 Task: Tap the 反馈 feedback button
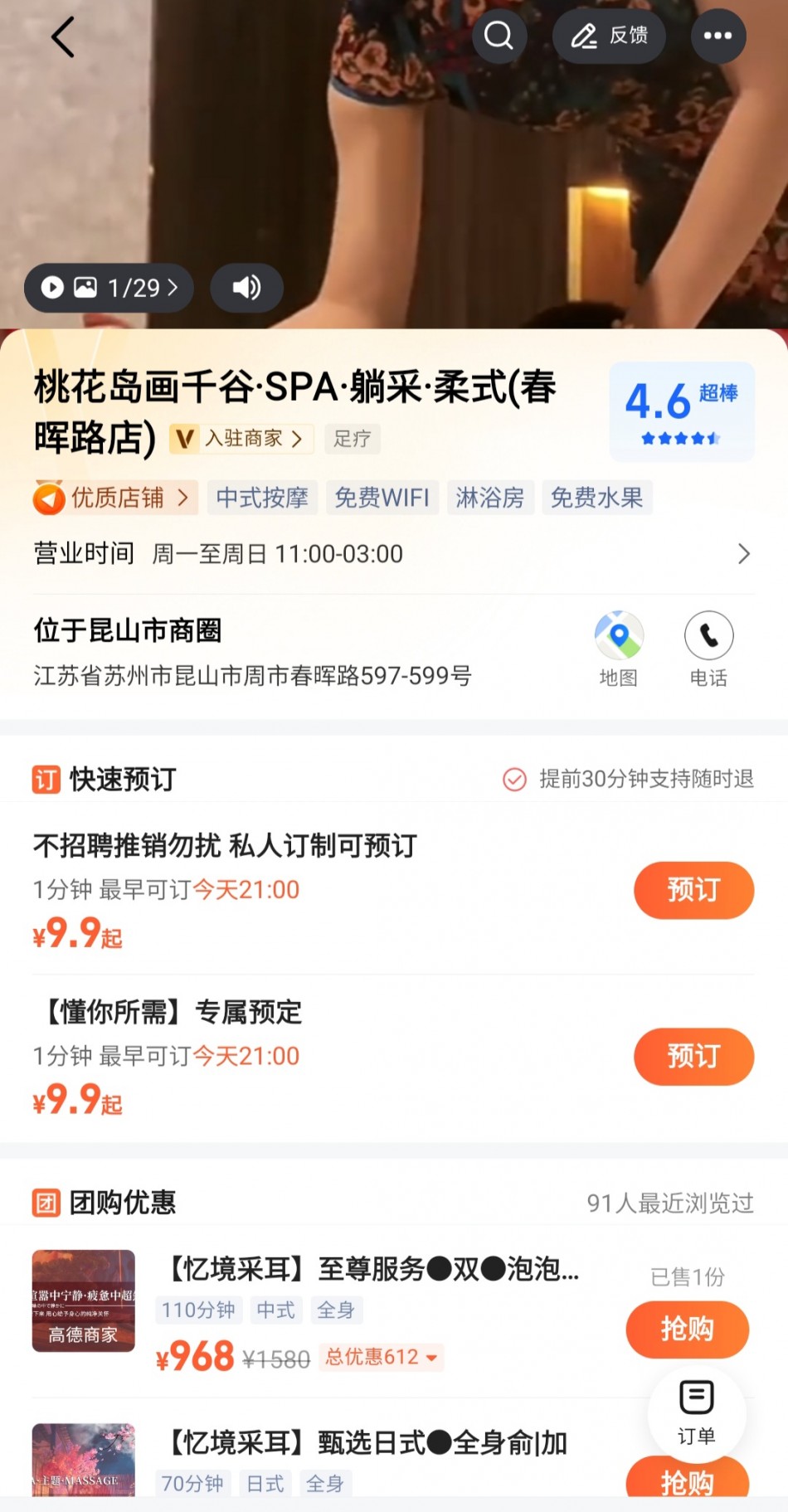click(610, 36)
